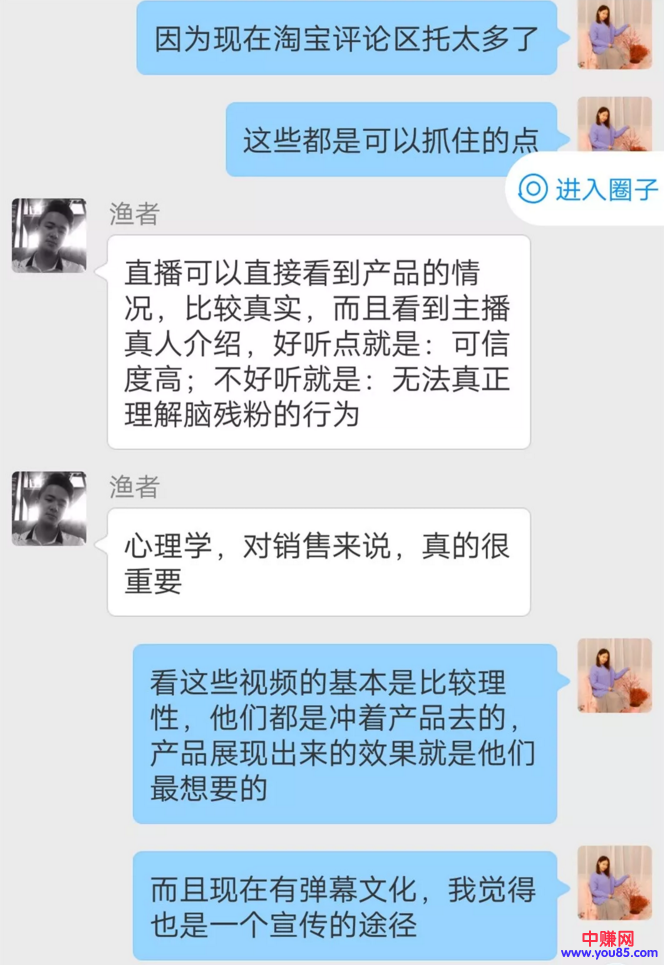
Task: Open sender avatar beside the 弹幕文化 message
Action: [614, 882]
